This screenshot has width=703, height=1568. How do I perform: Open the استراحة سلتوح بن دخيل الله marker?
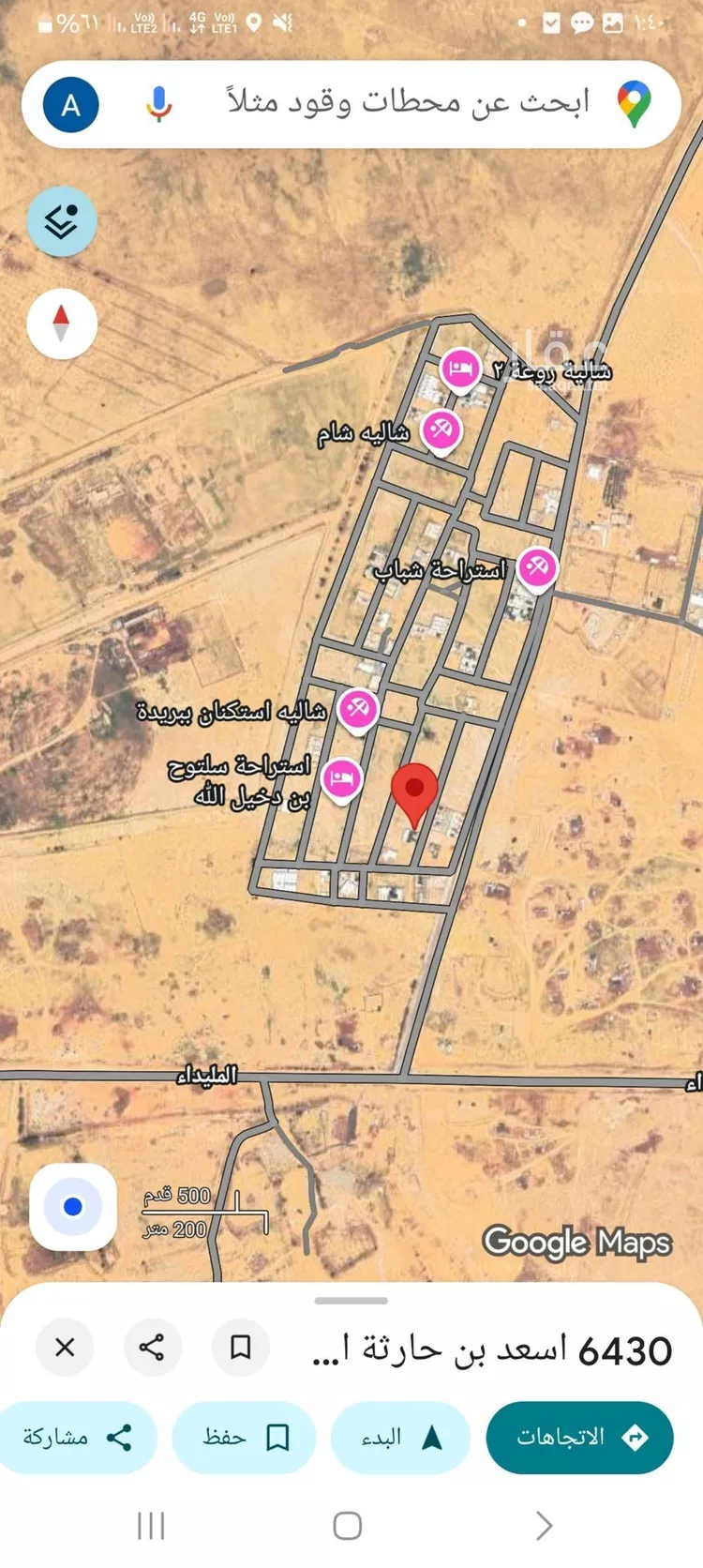click(x=342, y=778)
